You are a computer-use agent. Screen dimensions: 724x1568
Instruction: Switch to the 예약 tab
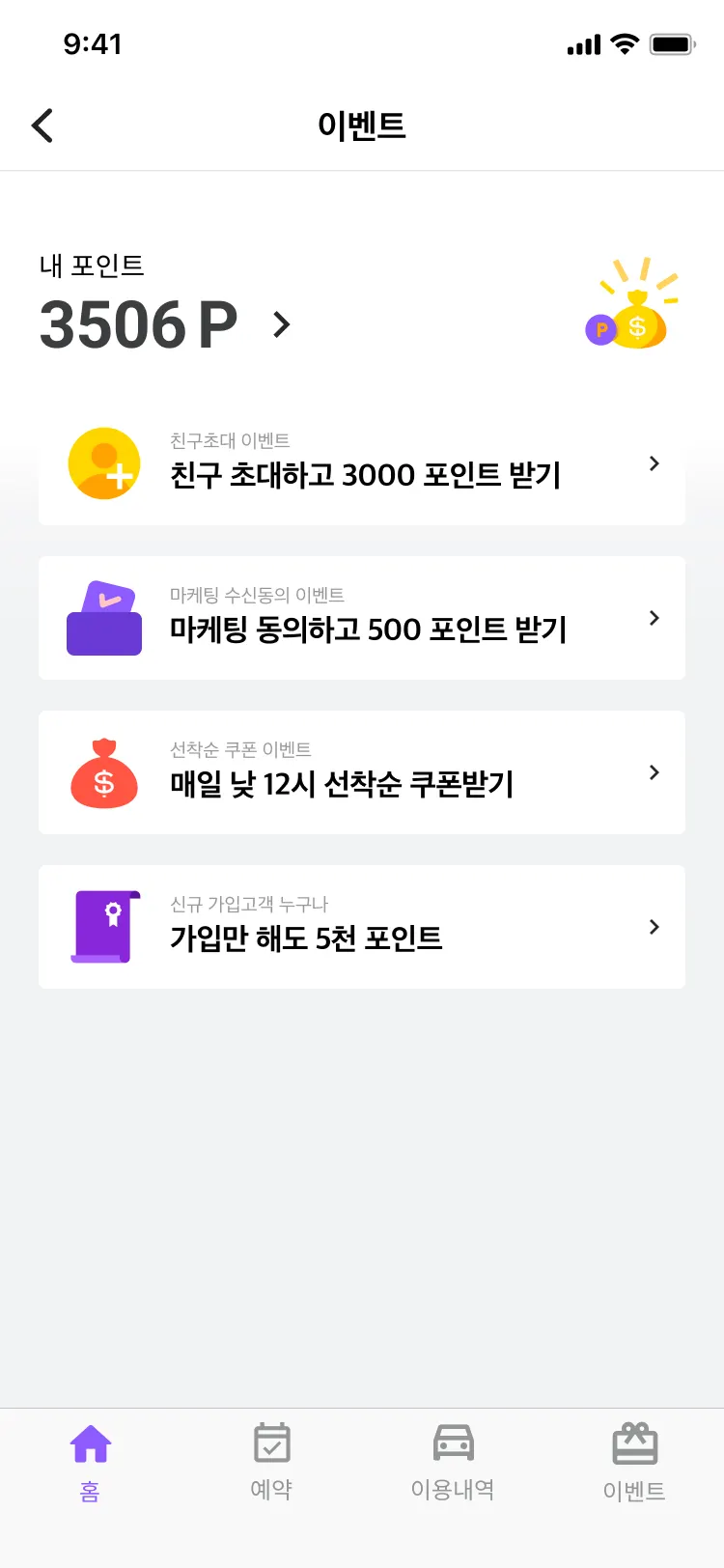point(271,1462)
